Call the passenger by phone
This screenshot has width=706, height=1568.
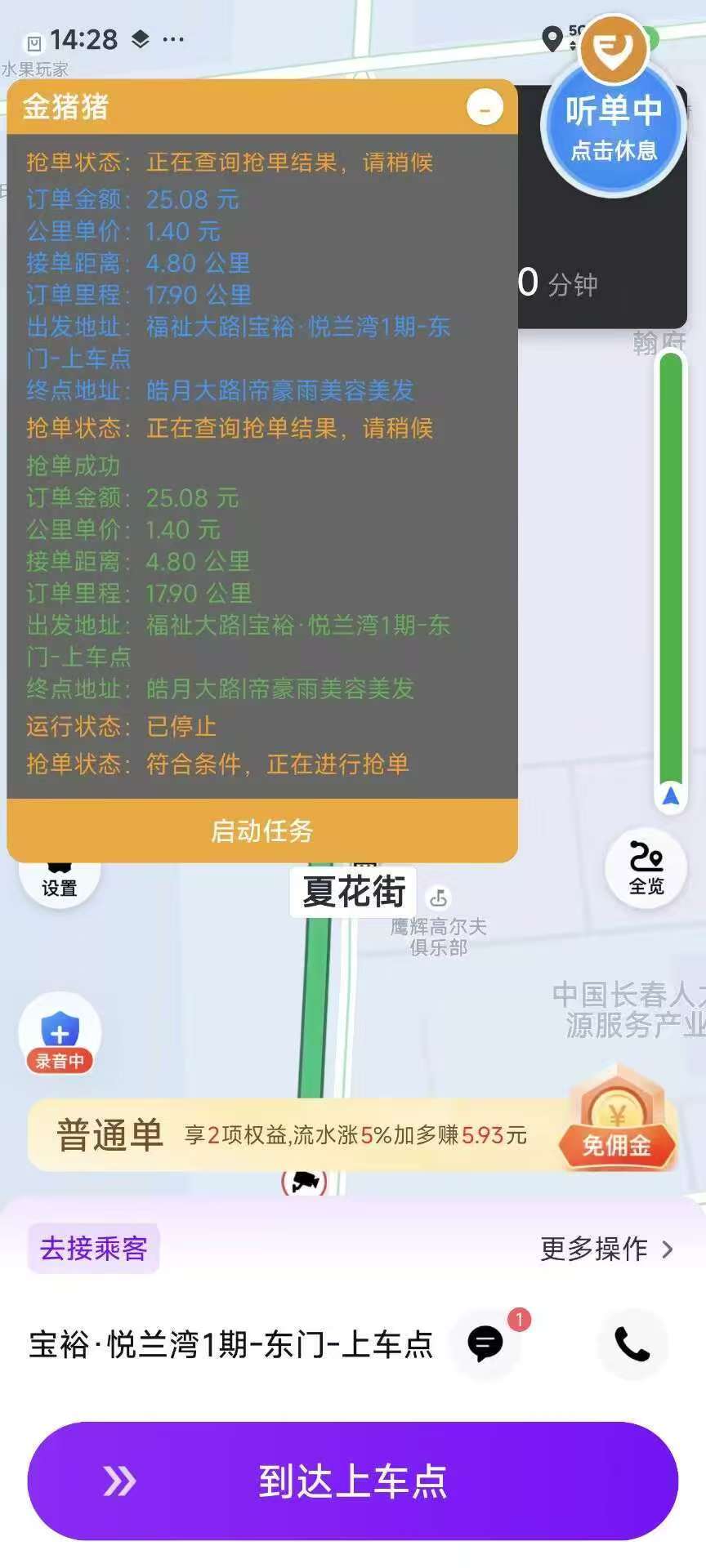point(632,1343)
